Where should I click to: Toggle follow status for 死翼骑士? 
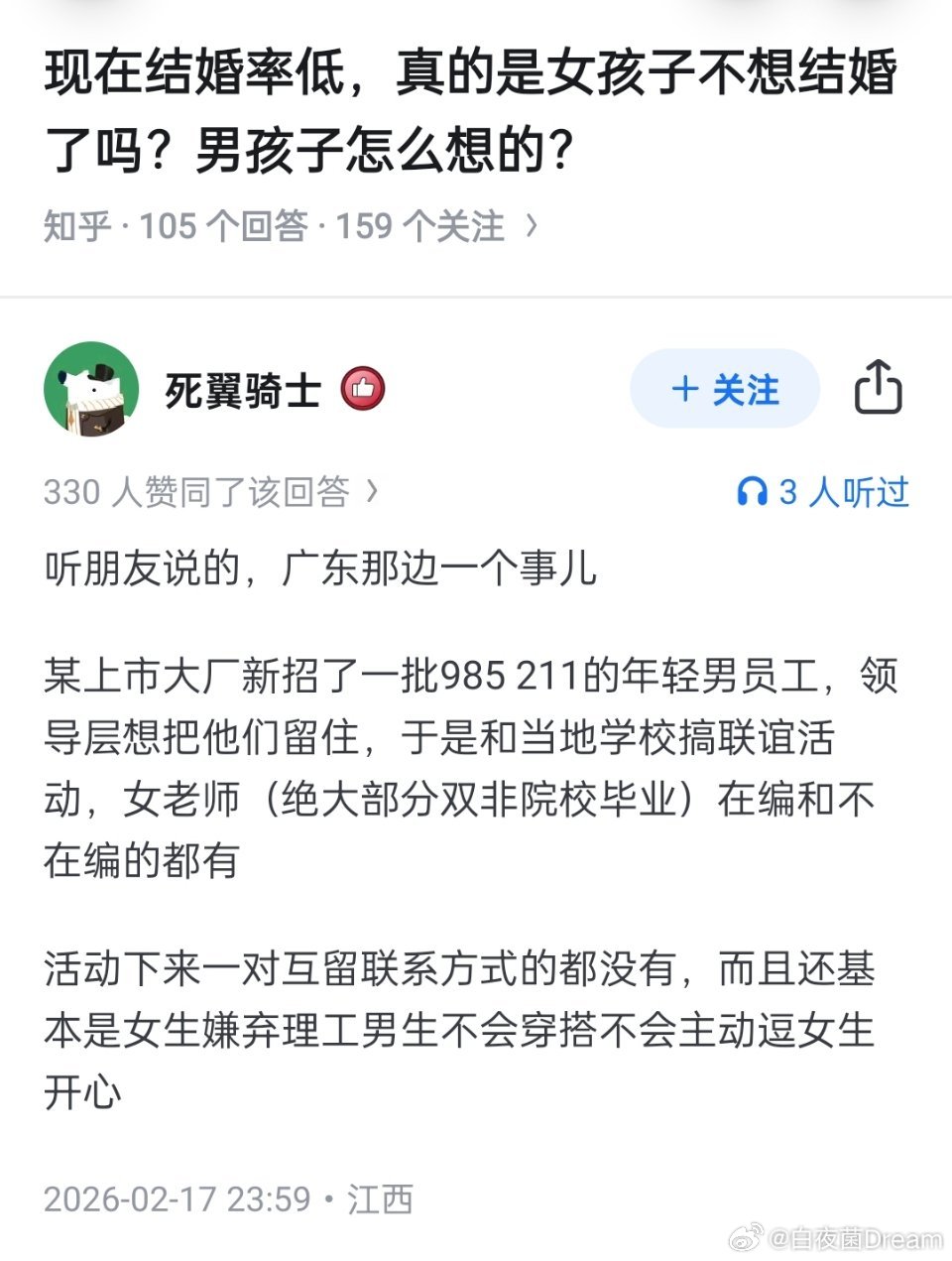click(725, 390)
